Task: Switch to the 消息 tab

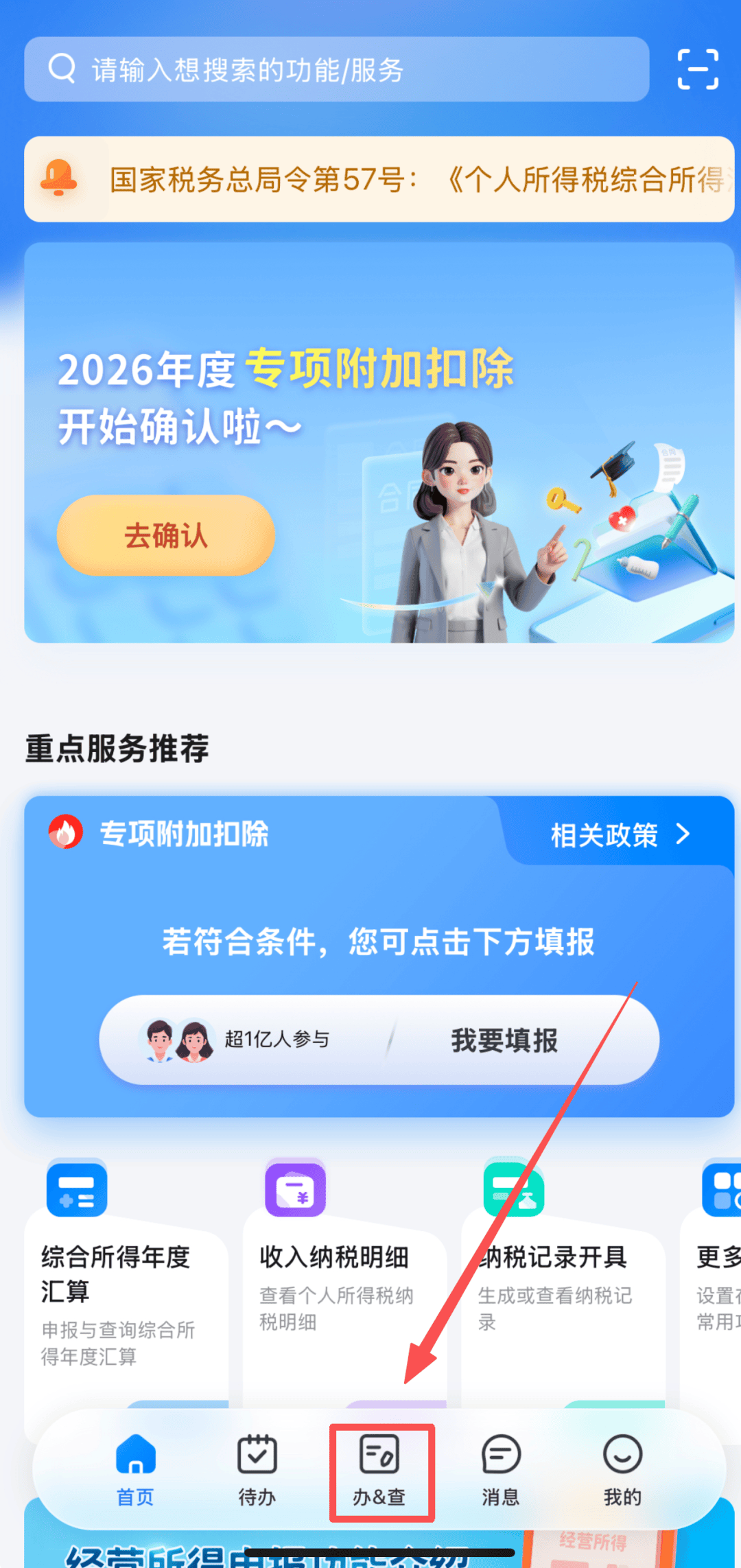Action: pyautogui.click(x=501, y=1470)
